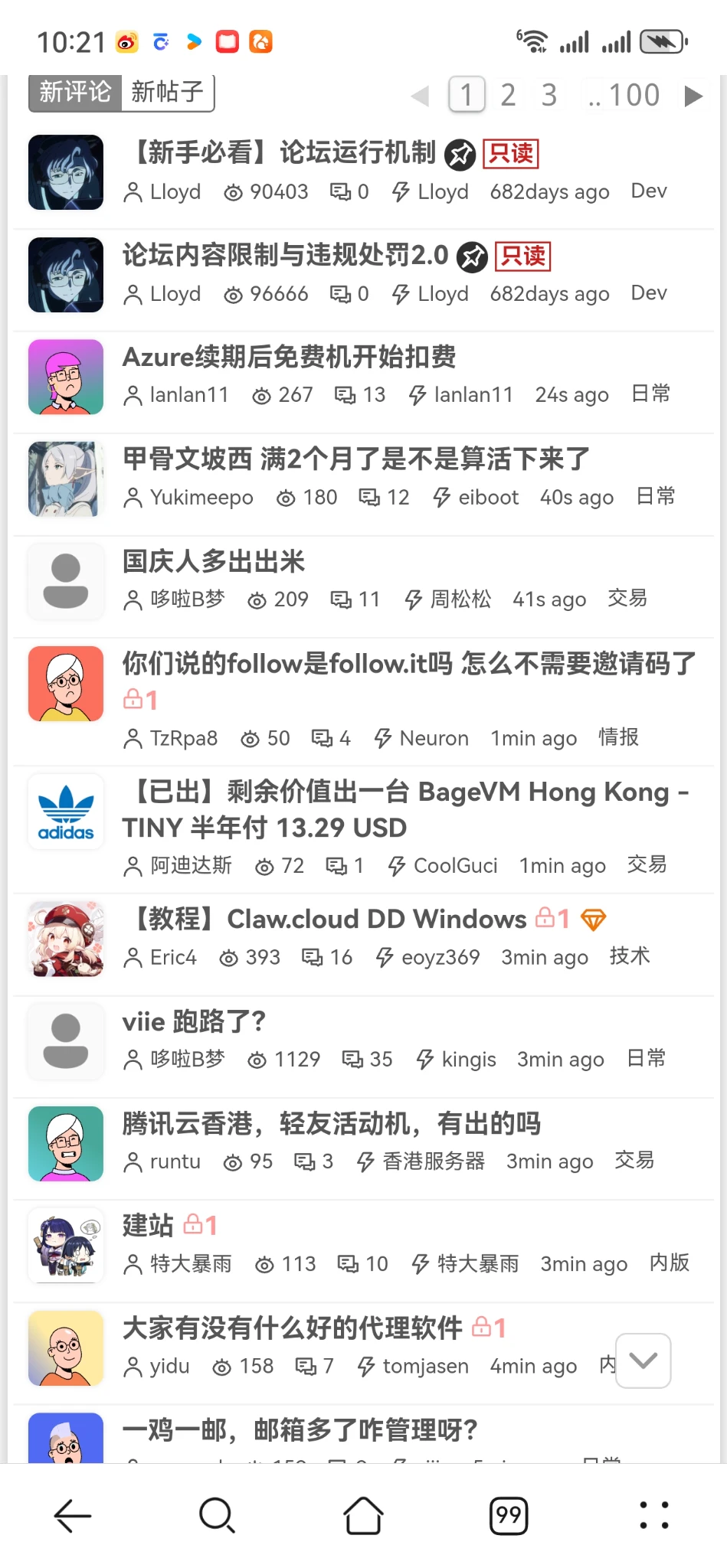The height and width of the screenshot is (1568, 727).
Task: Open the browser four-dot menu
Action: 653,1515
